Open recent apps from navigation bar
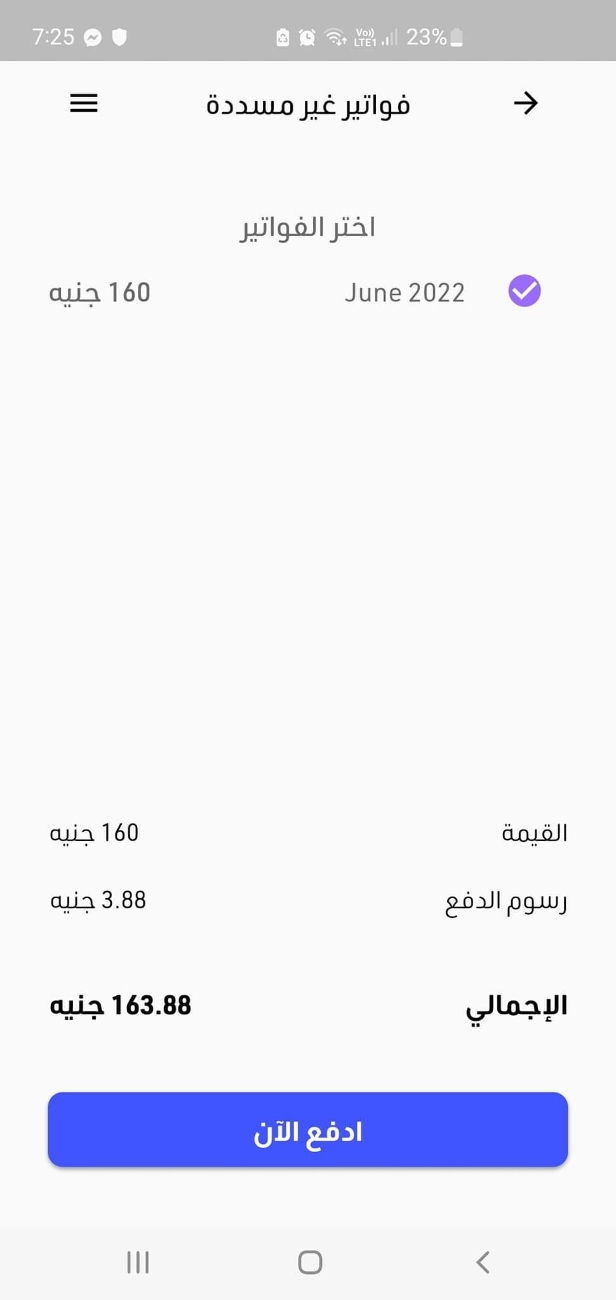Screen dimensions: 616x1300 point(138,1262)
